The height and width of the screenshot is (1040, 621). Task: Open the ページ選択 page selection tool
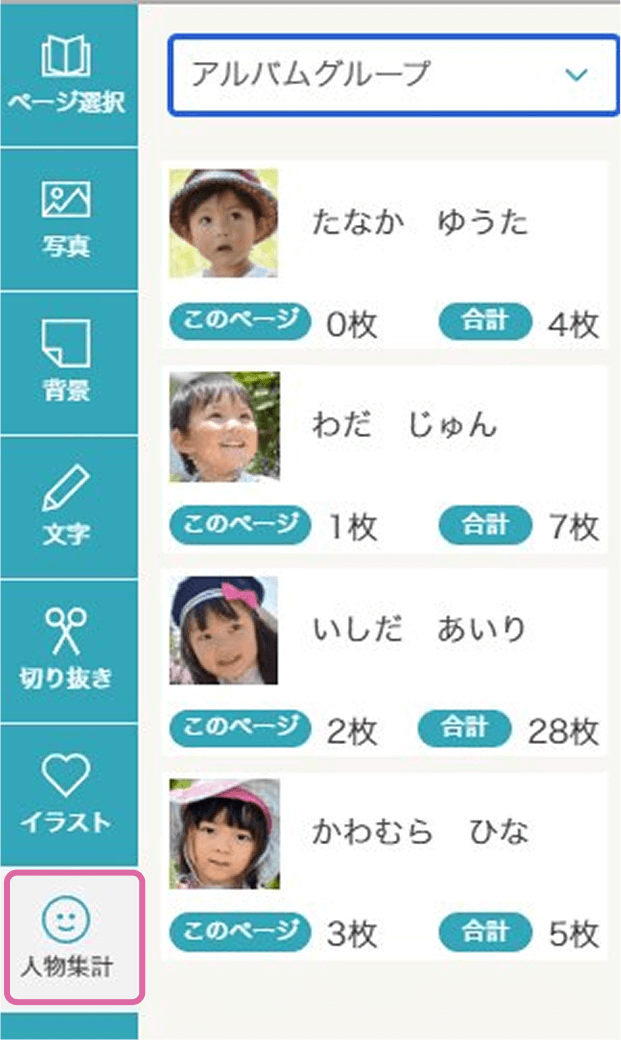point(68,75)
